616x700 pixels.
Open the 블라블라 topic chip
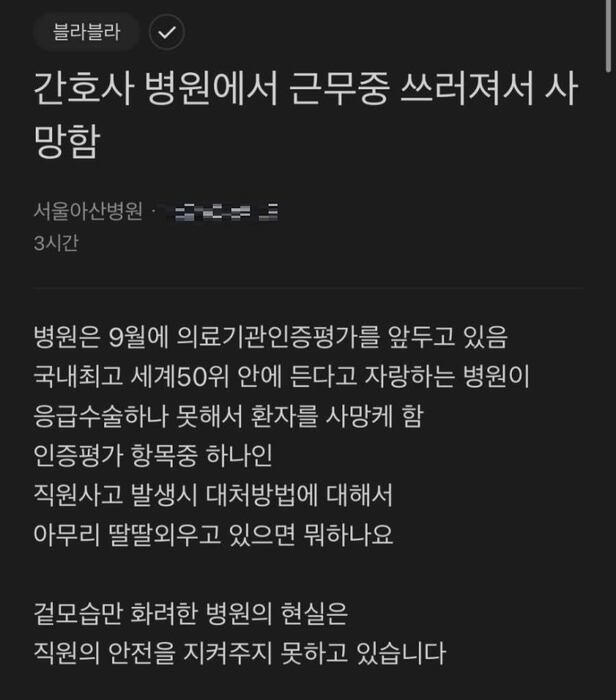coord(86,32)
